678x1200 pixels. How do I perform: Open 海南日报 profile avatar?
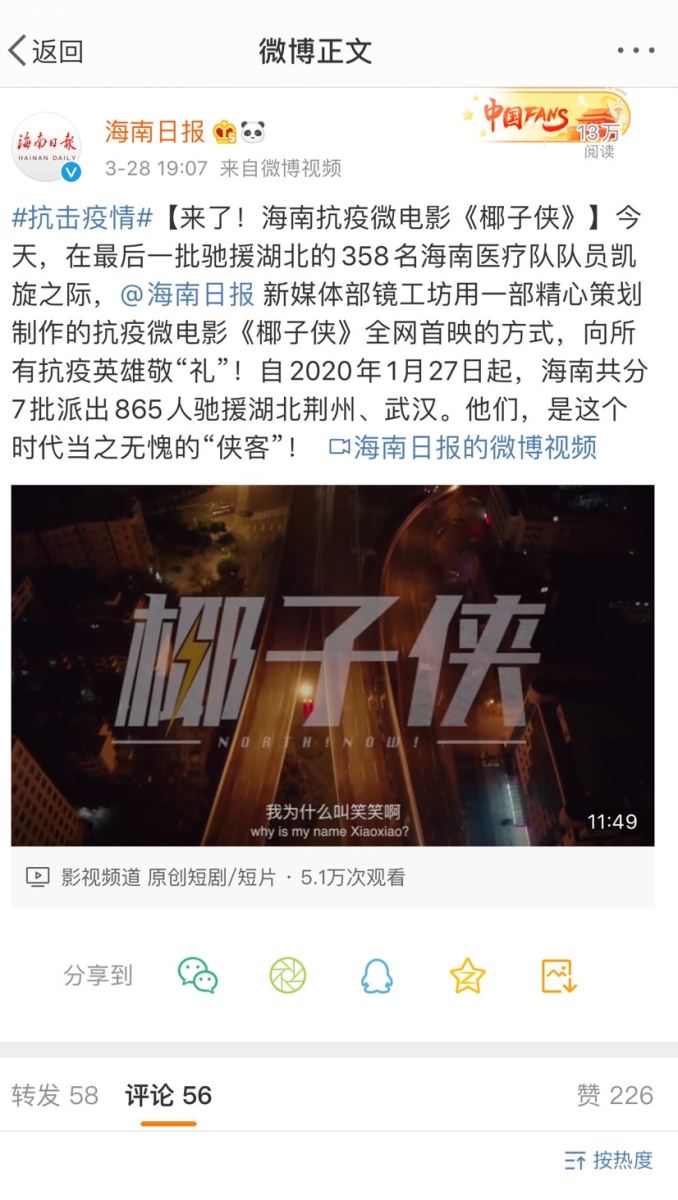[47, 146]
